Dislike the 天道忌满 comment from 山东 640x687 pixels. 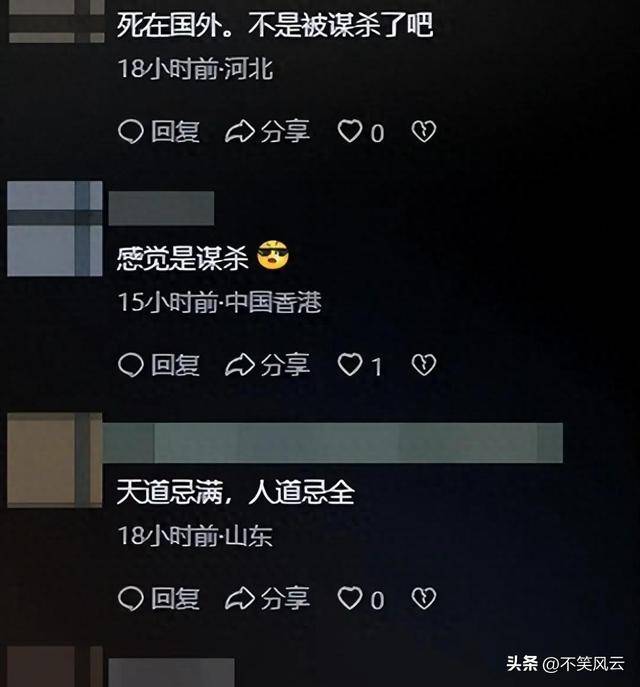(x=424, y=598)
